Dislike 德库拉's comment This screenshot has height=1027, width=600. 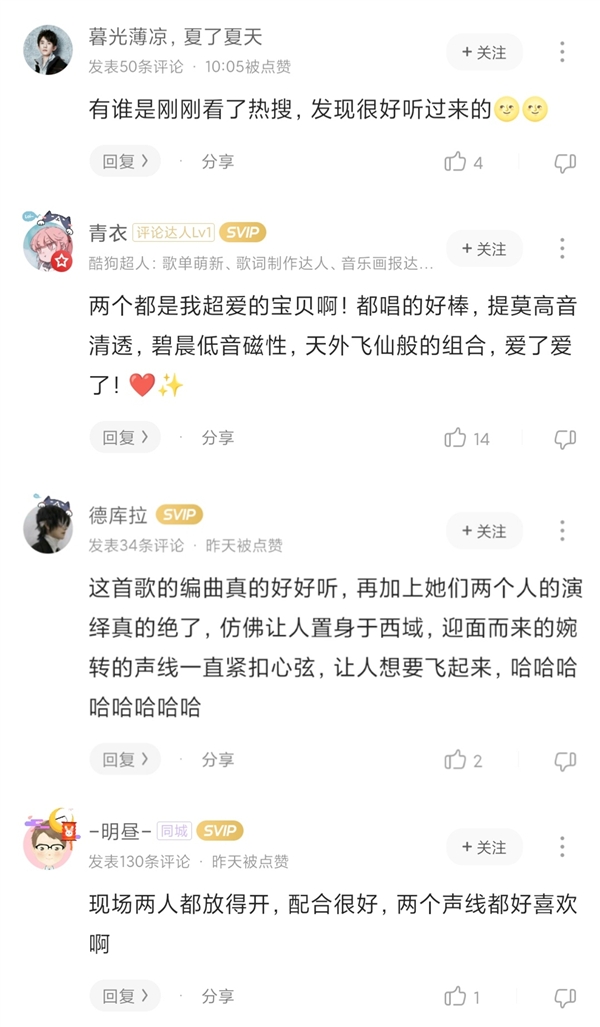[x=565, y=761]
